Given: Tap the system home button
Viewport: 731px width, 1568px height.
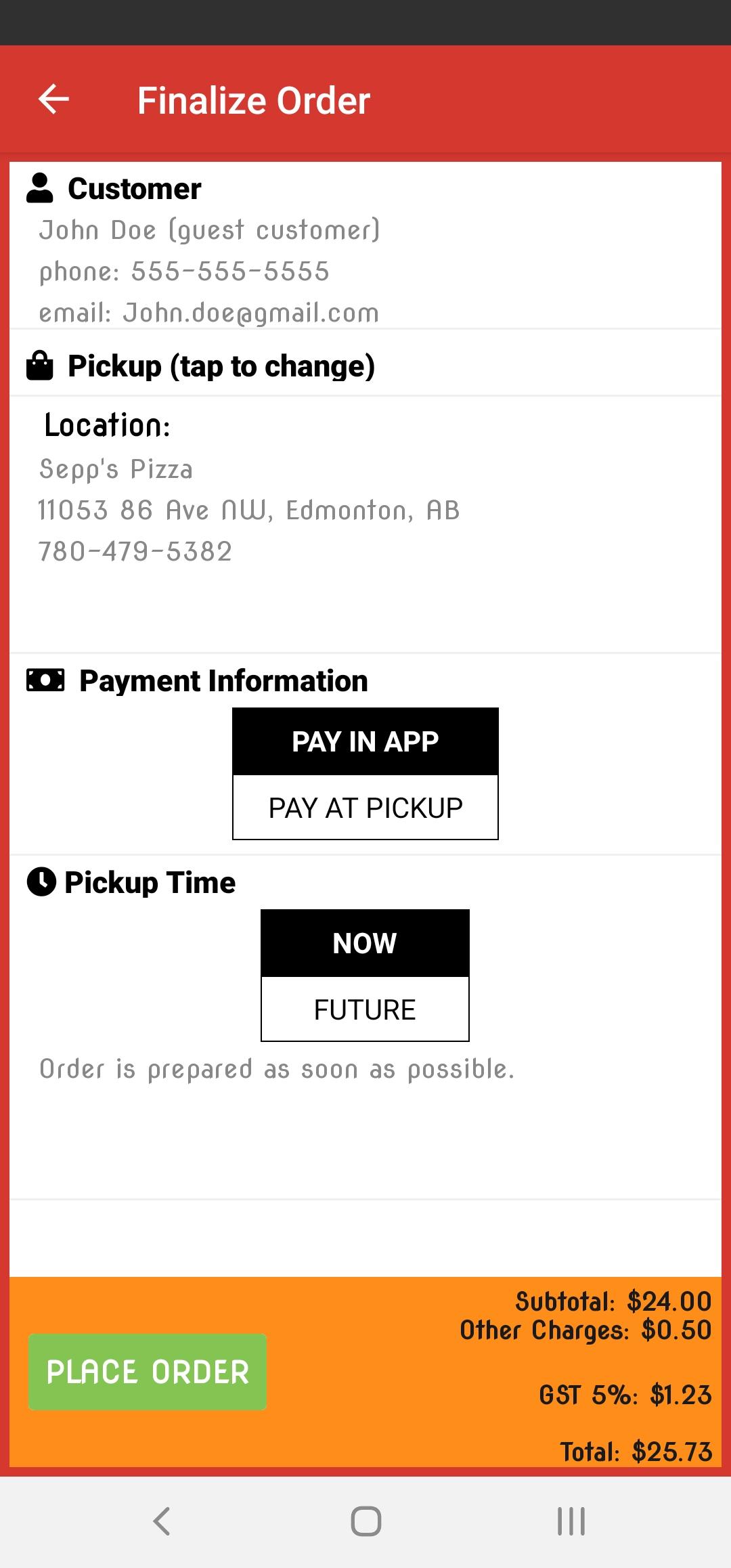Looking at the screenshot, I should pyautogui.click(x=366, y=1522).
